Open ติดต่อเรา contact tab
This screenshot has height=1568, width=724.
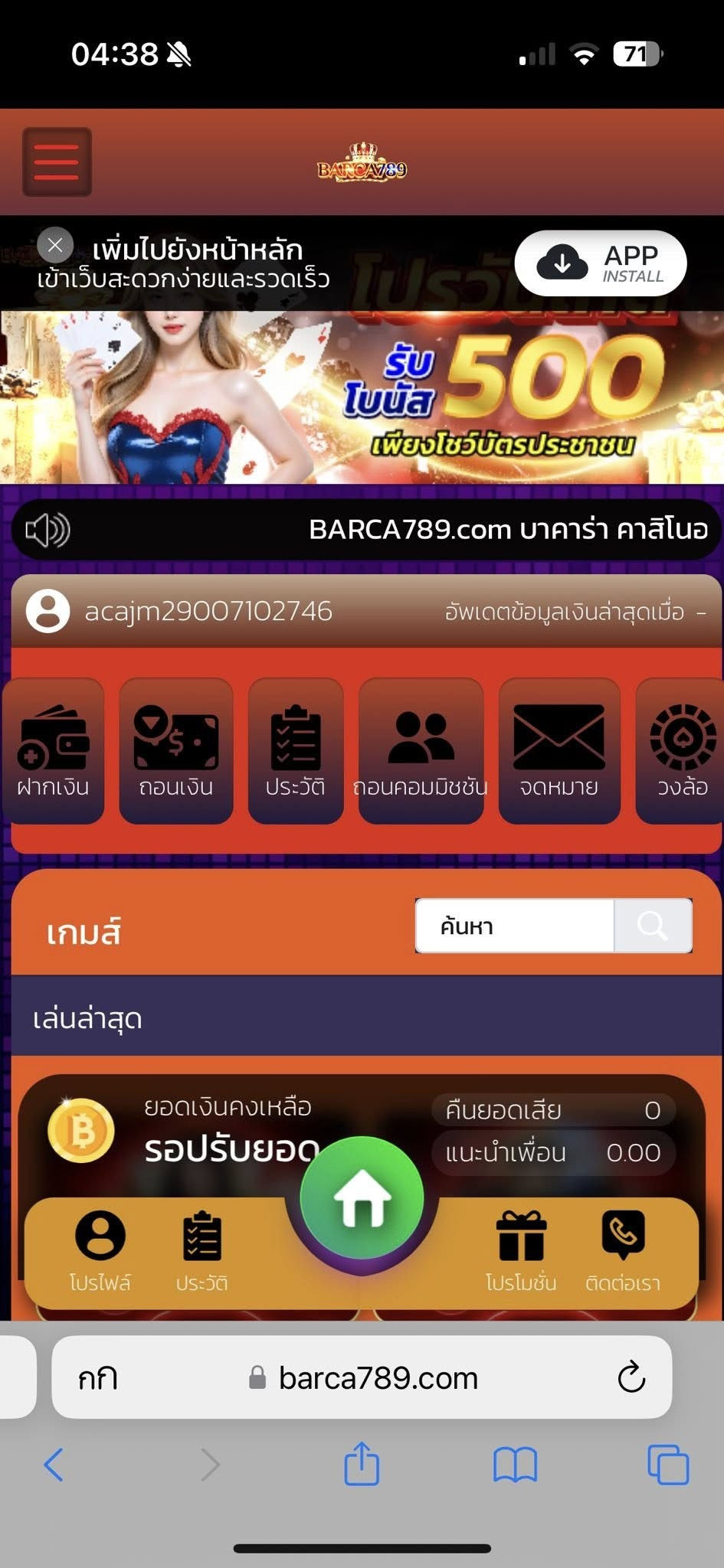click(x=622, y=1251)
